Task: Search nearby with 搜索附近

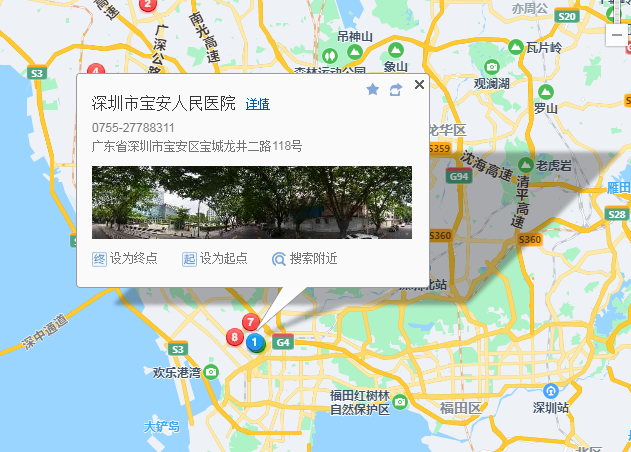Action: [x=304, y=258]
